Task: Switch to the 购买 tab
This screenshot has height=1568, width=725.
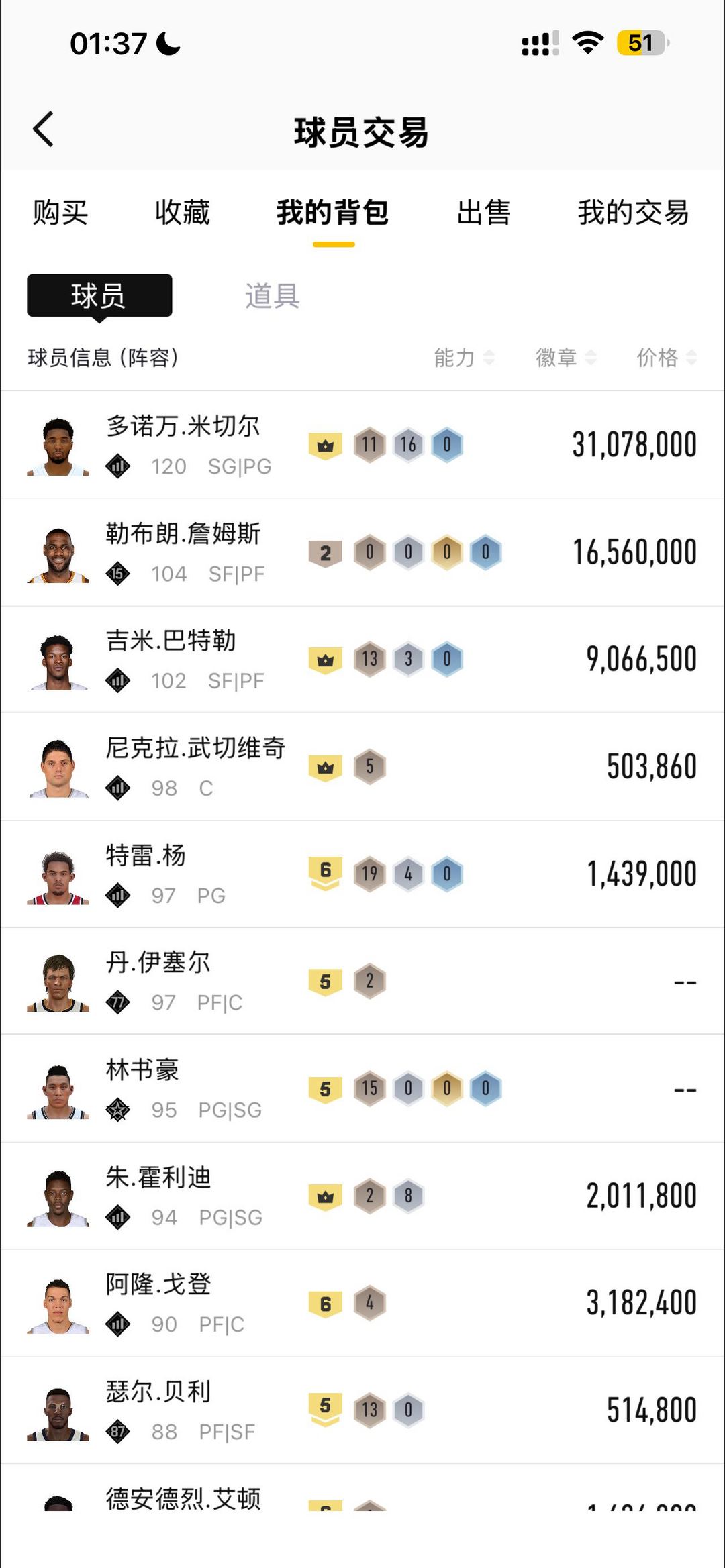Action: tap(60, 213)
